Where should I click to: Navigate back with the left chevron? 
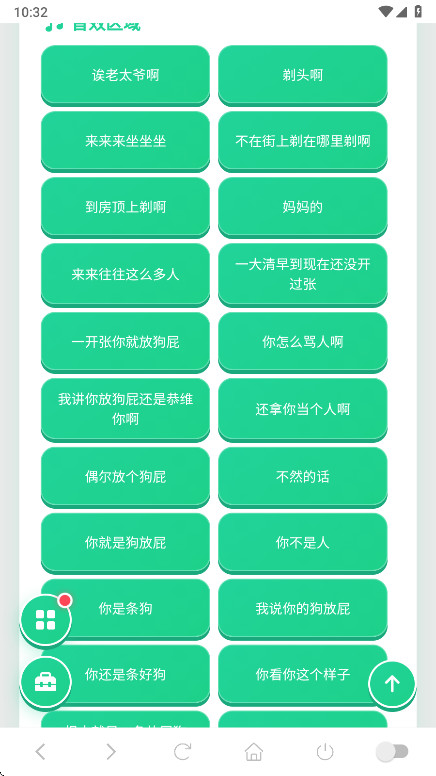tap(40, 752)
